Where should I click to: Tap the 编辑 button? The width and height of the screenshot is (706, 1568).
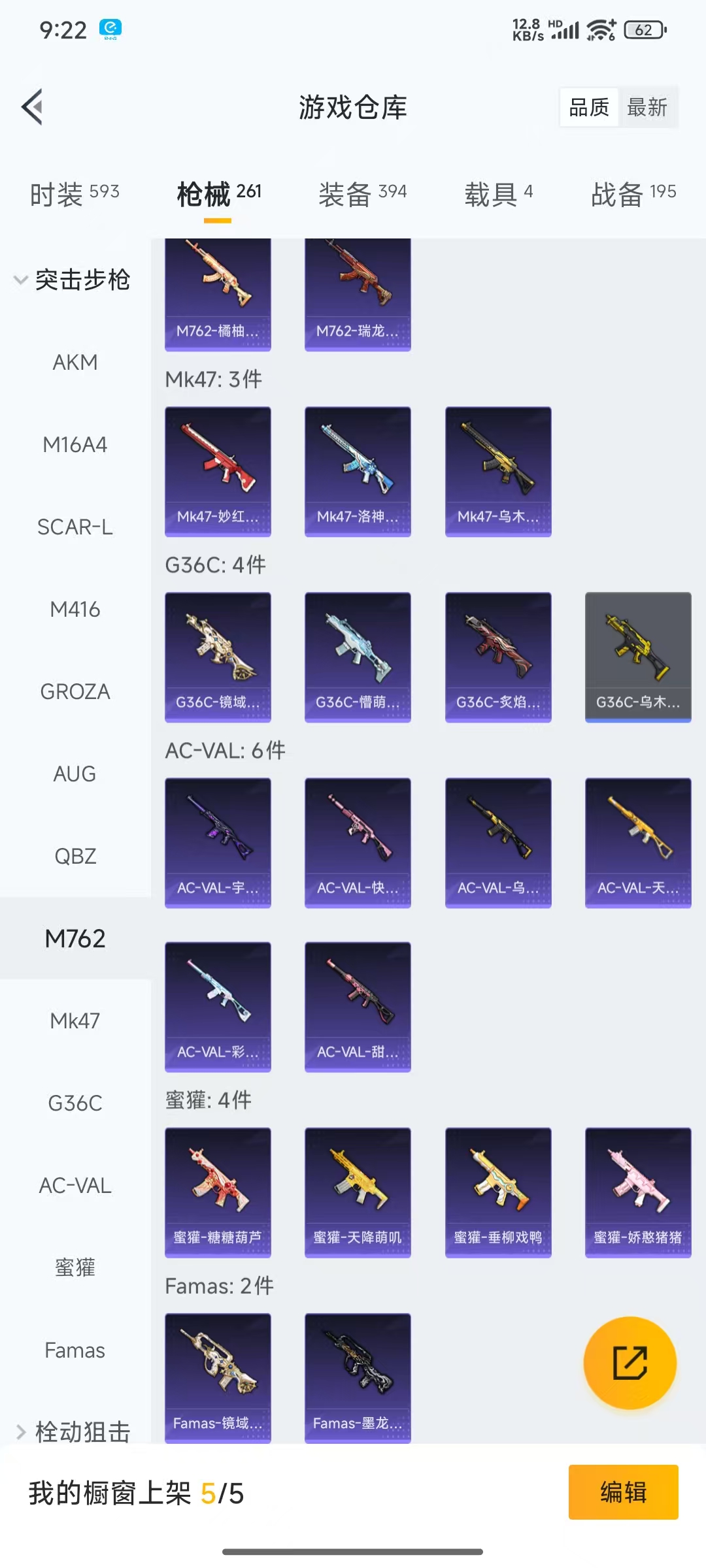(622, 1492)
